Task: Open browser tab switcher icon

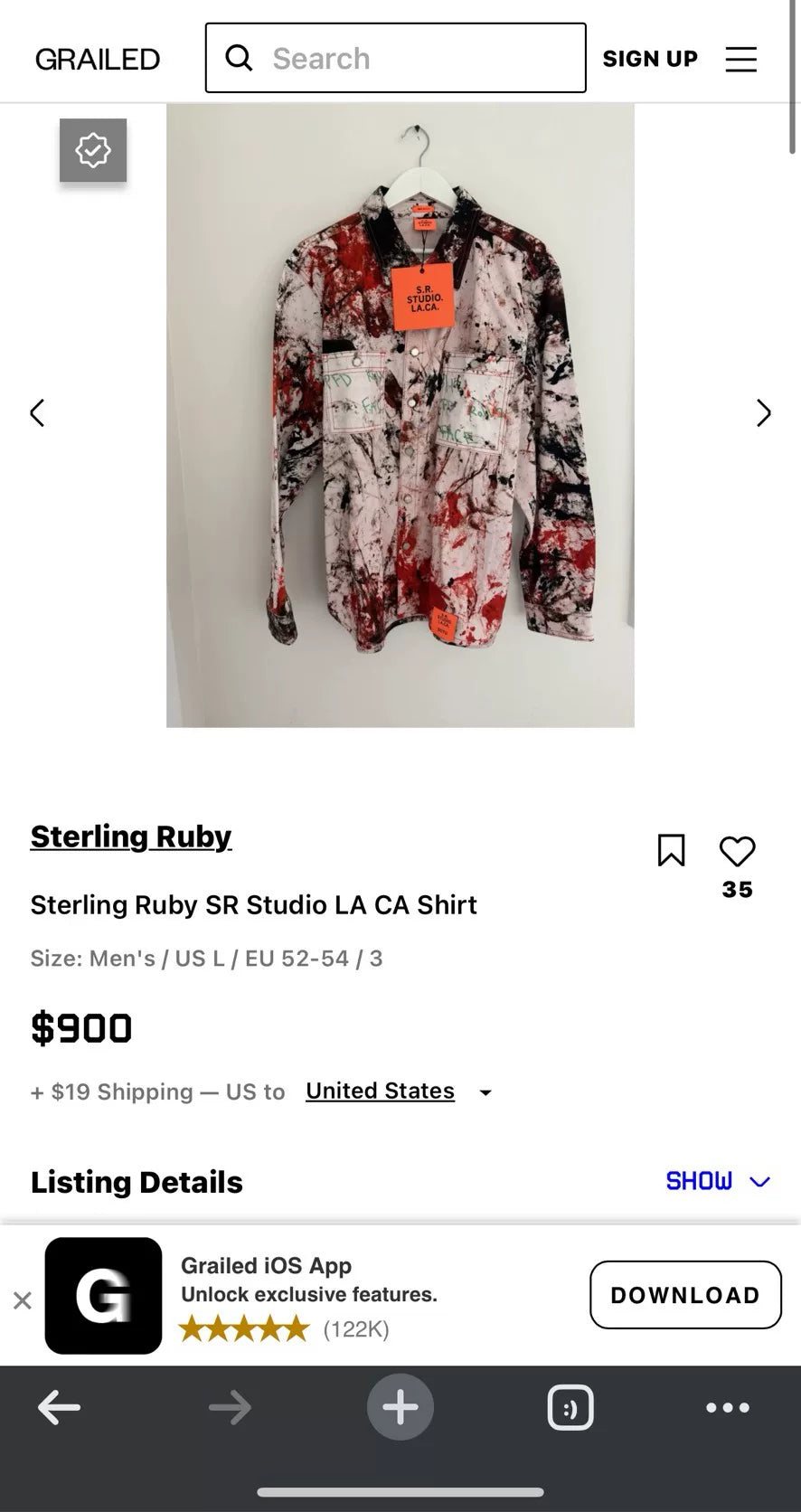Action: click(x=570, y=1407)
